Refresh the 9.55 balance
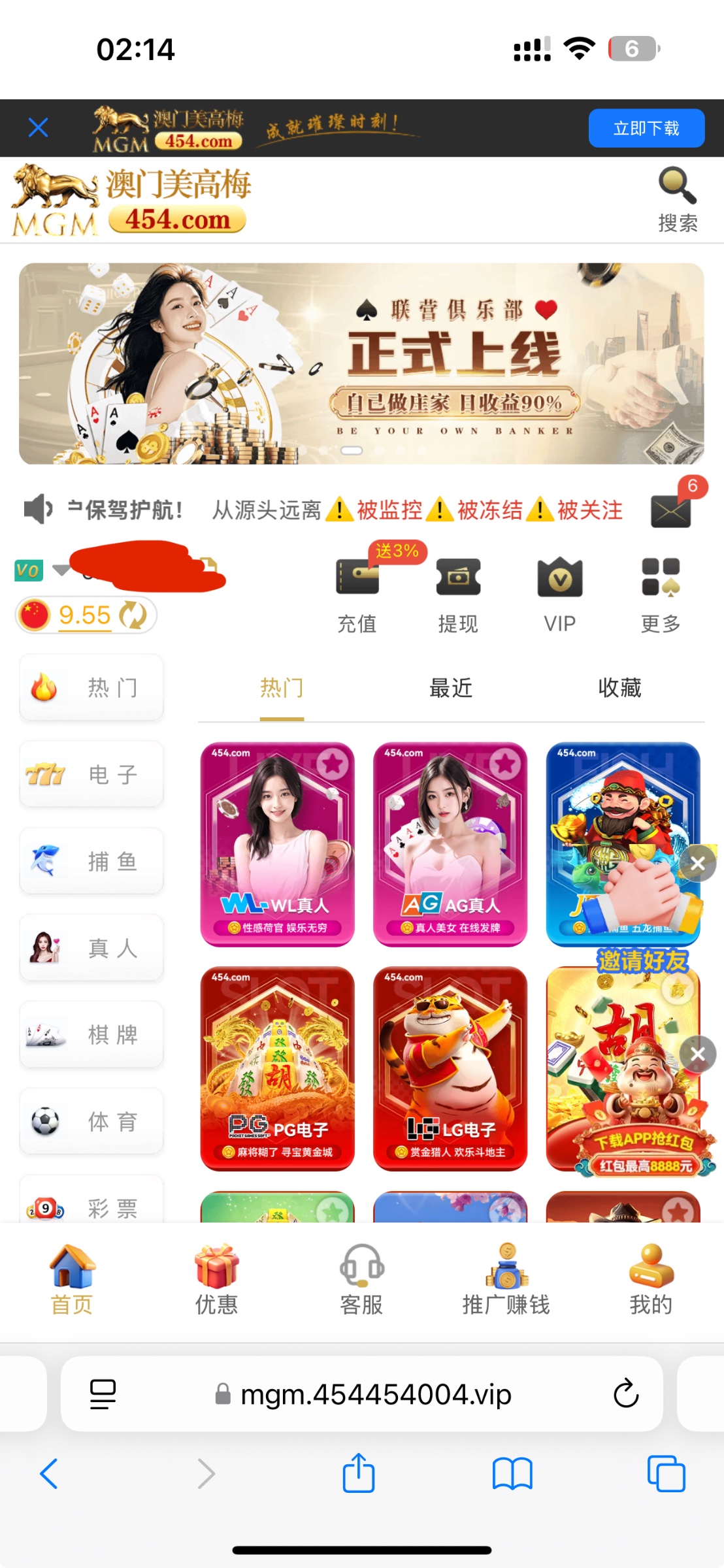 [x=133, y=615]
